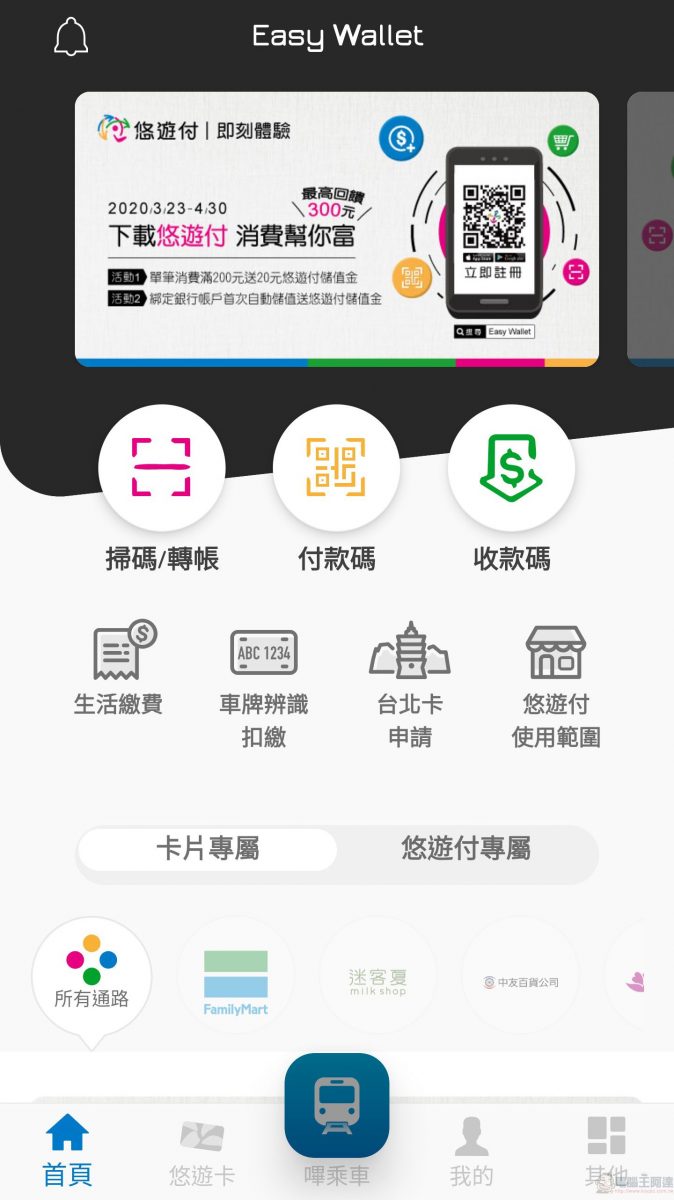
Task: Choose 迷客夏 milk shop channel
Action: pyautogui.click(x=378, y=976)
